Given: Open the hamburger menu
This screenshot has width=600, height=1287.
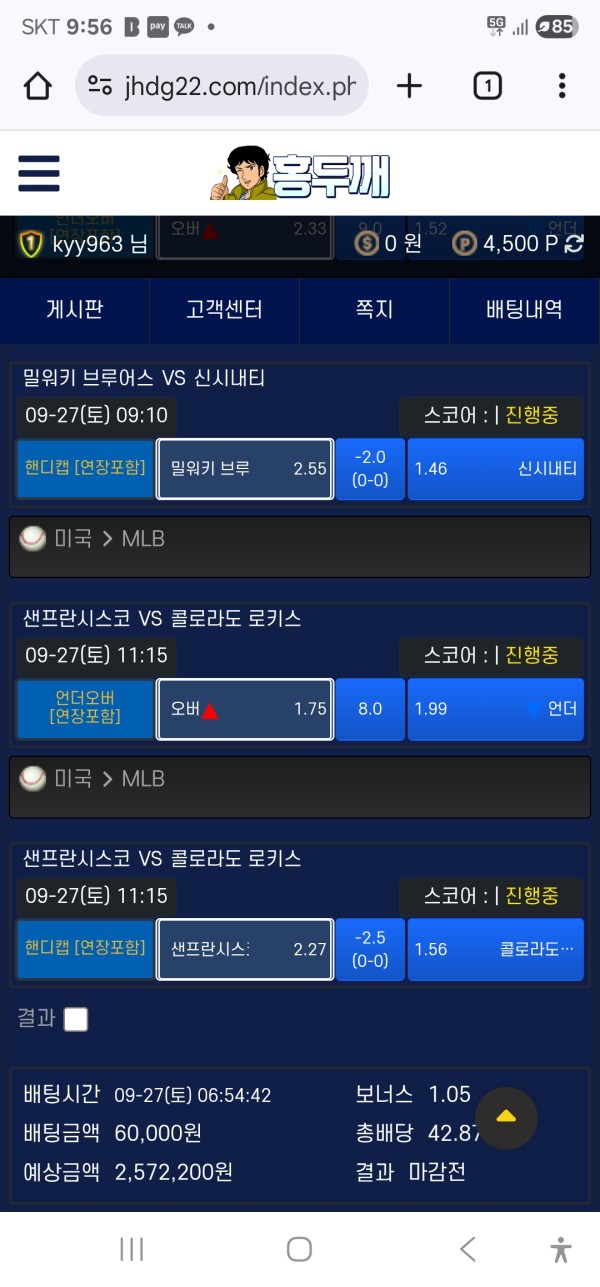Looking at the screenshot, I should tap(39, 174).
